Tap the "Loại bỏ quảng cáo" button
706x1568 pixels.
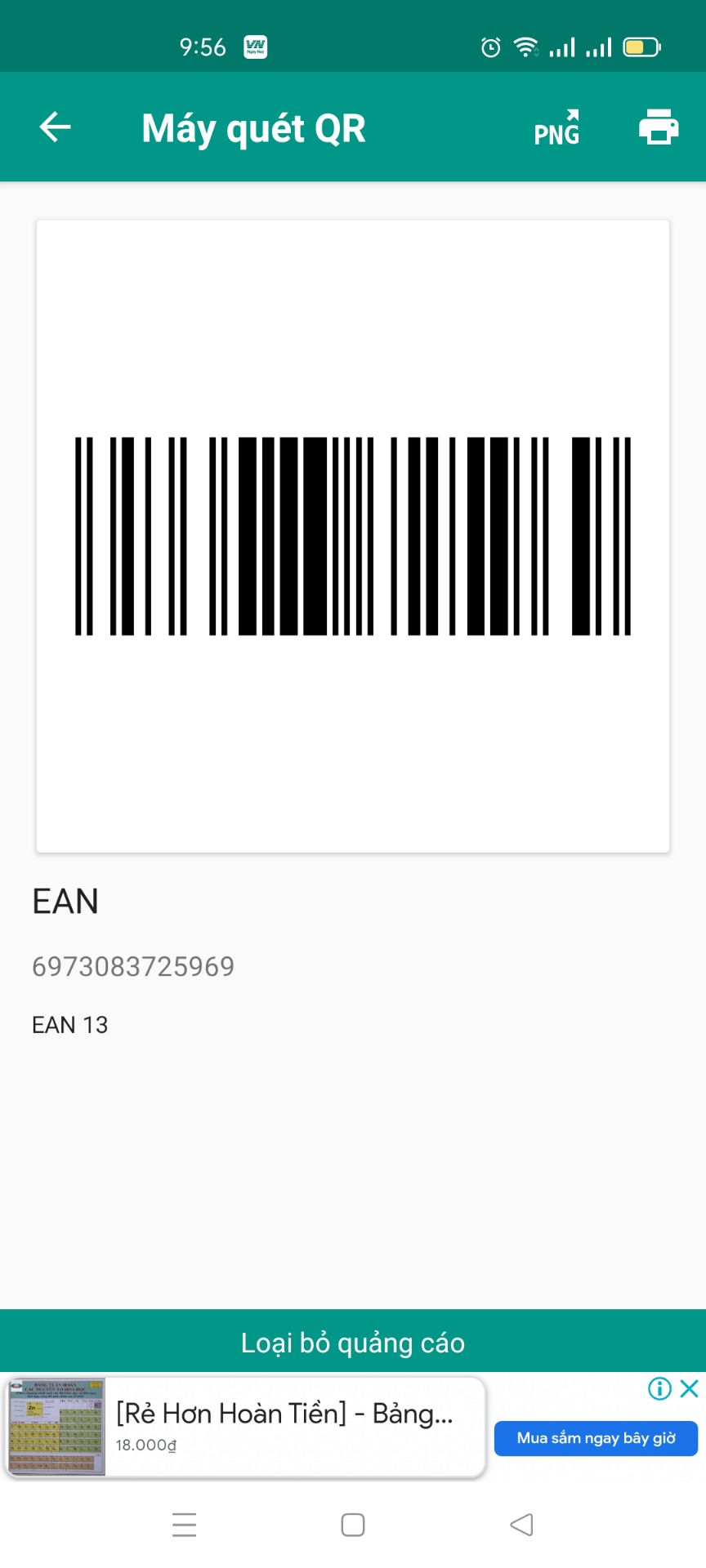click(x=353, y=1343)
